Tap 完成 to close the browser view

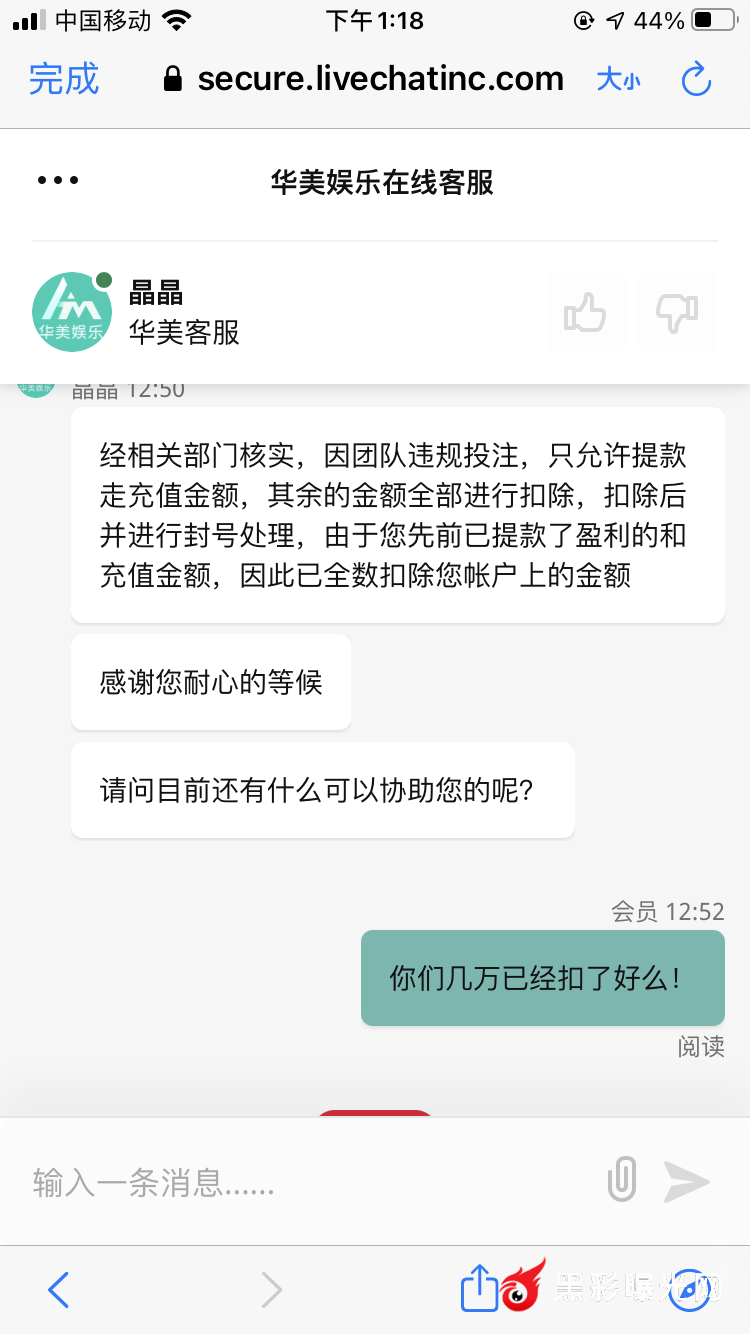pyautogui.click(x=64, y=79)
